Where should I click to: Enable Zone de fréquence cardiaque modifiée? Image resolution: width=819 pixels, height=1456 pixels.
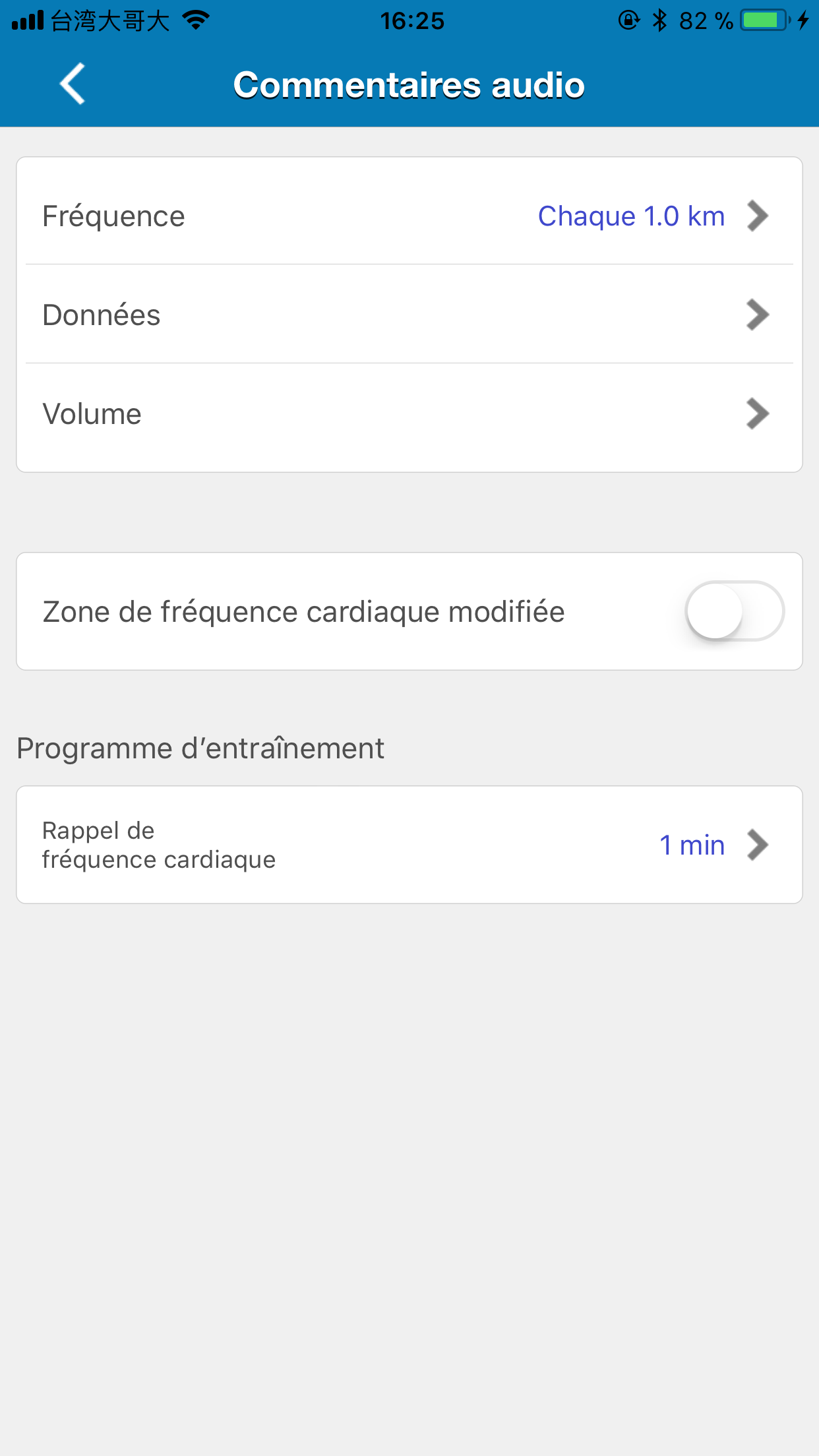[x=735, y=611]
